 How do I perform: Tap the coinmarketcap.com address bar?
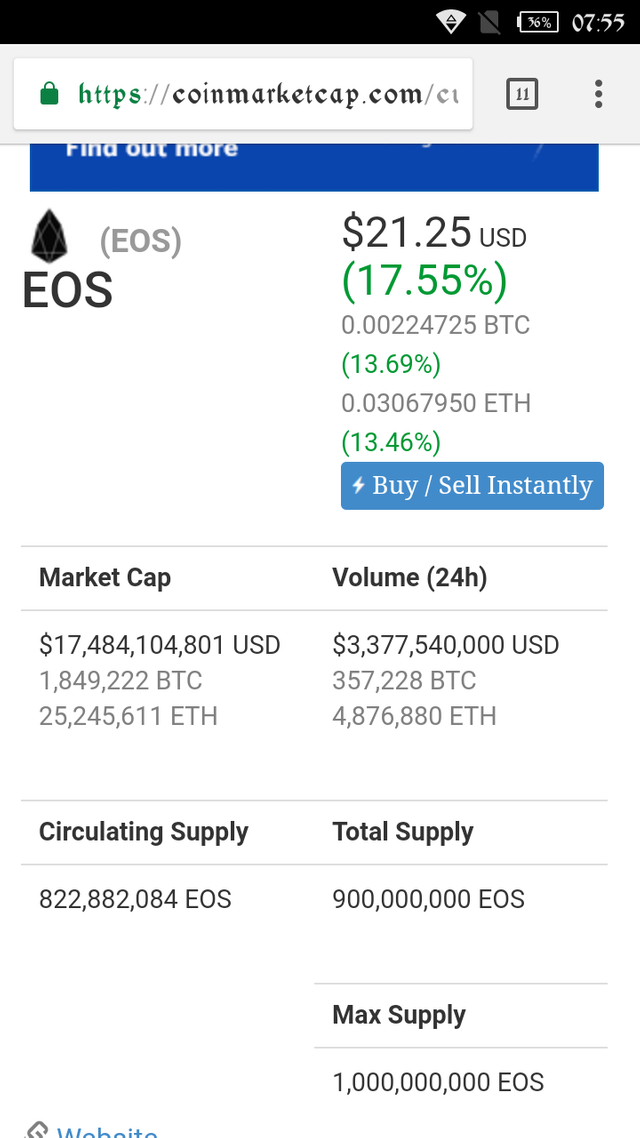click(x=243, y=94)
